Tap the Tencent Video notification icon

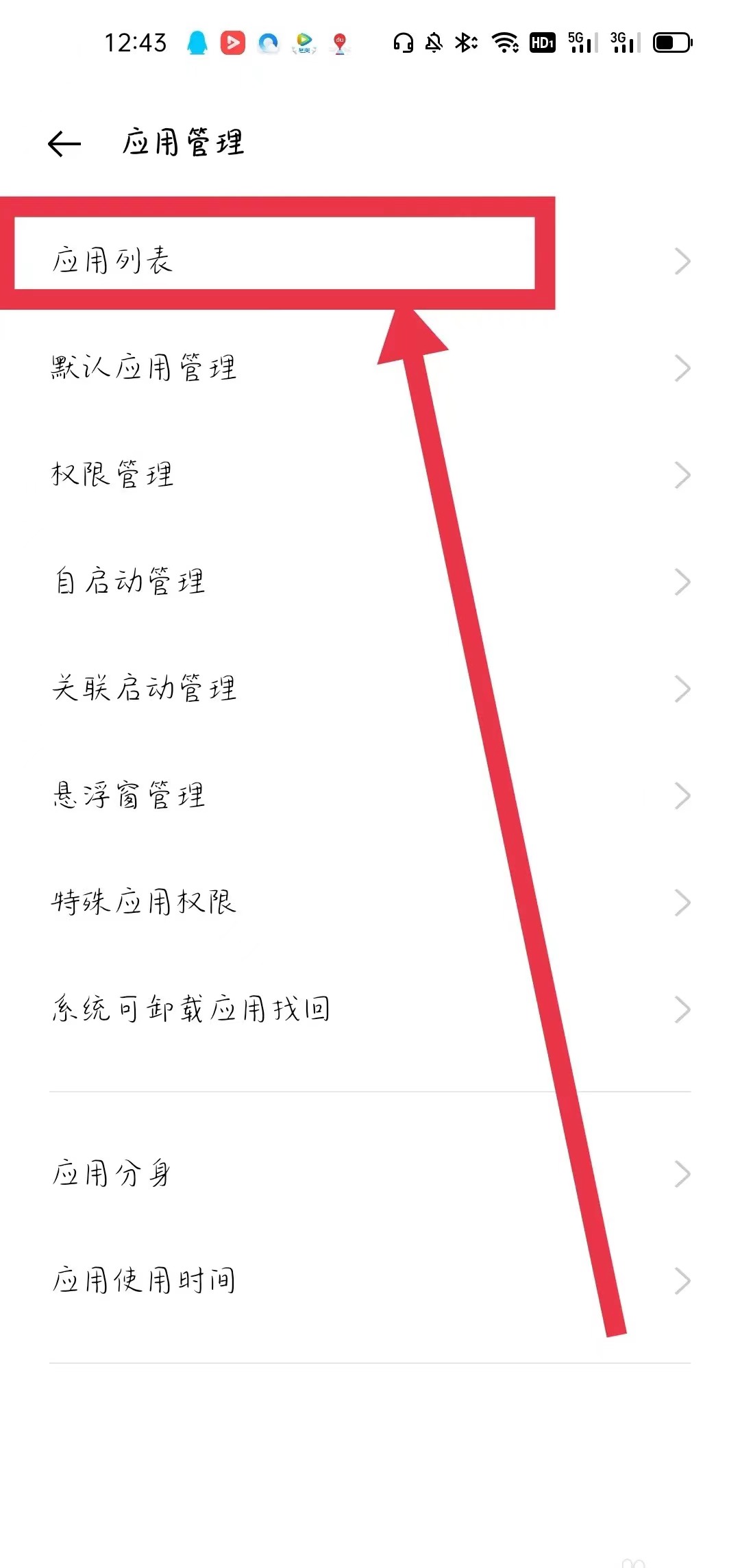point(234,43)
